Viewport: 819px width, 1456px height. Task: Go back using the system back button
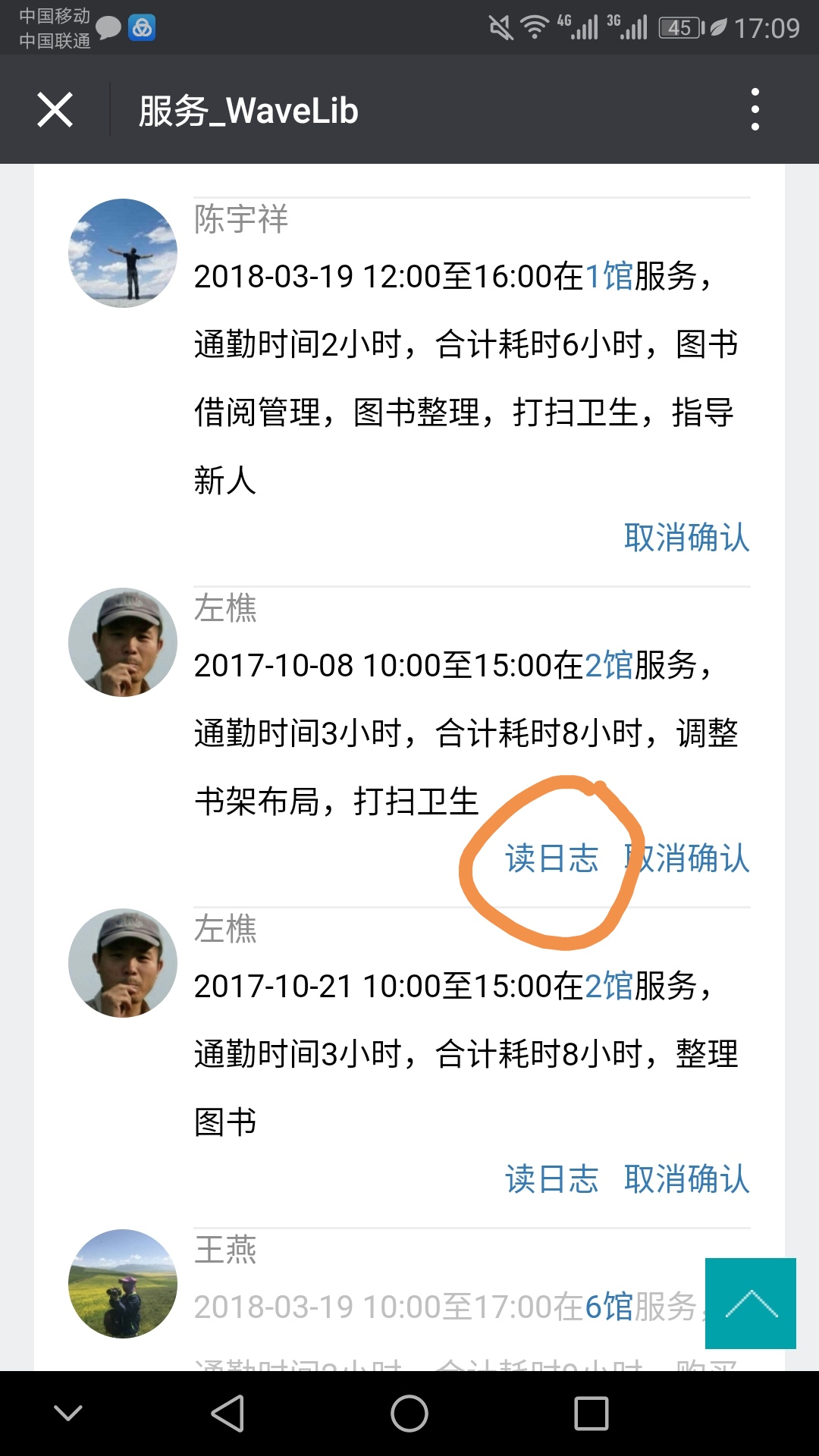(x=227, y=1414)
